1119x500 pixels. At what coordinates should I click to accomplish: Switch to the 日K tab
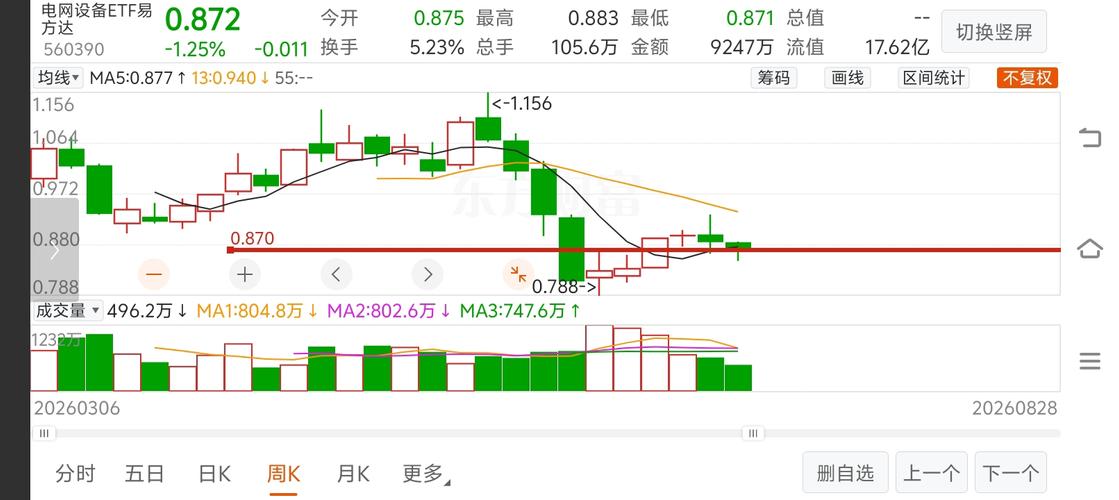[x=214, y=474]
